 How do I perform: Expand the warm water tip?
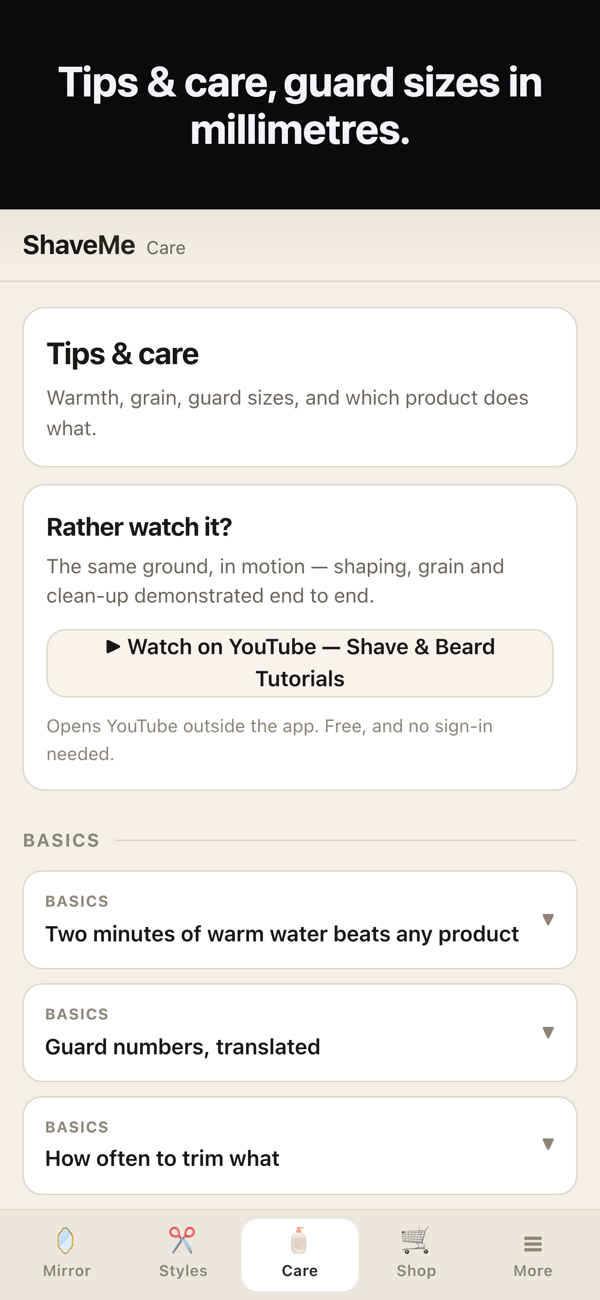tap(300, 920)
